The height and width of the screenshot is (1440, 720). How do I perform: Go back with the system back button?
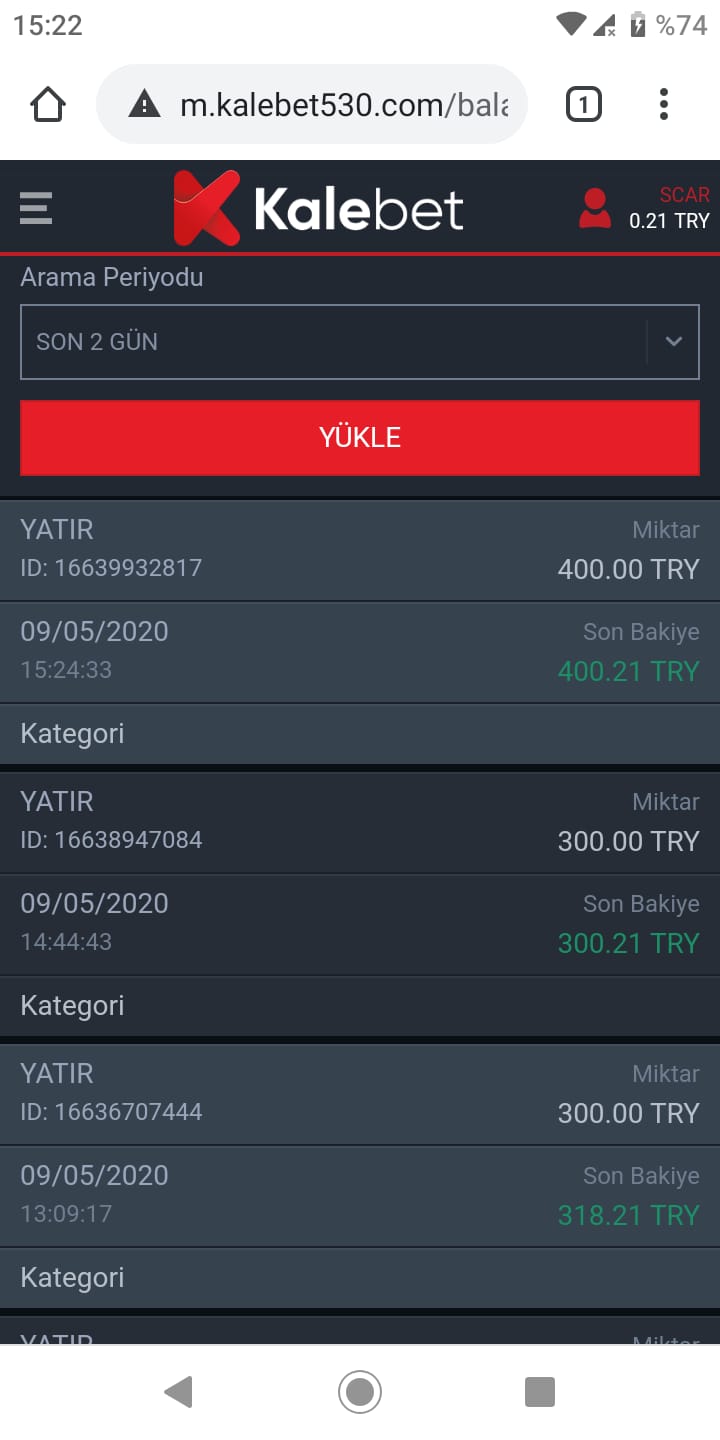pos(178,1392)
